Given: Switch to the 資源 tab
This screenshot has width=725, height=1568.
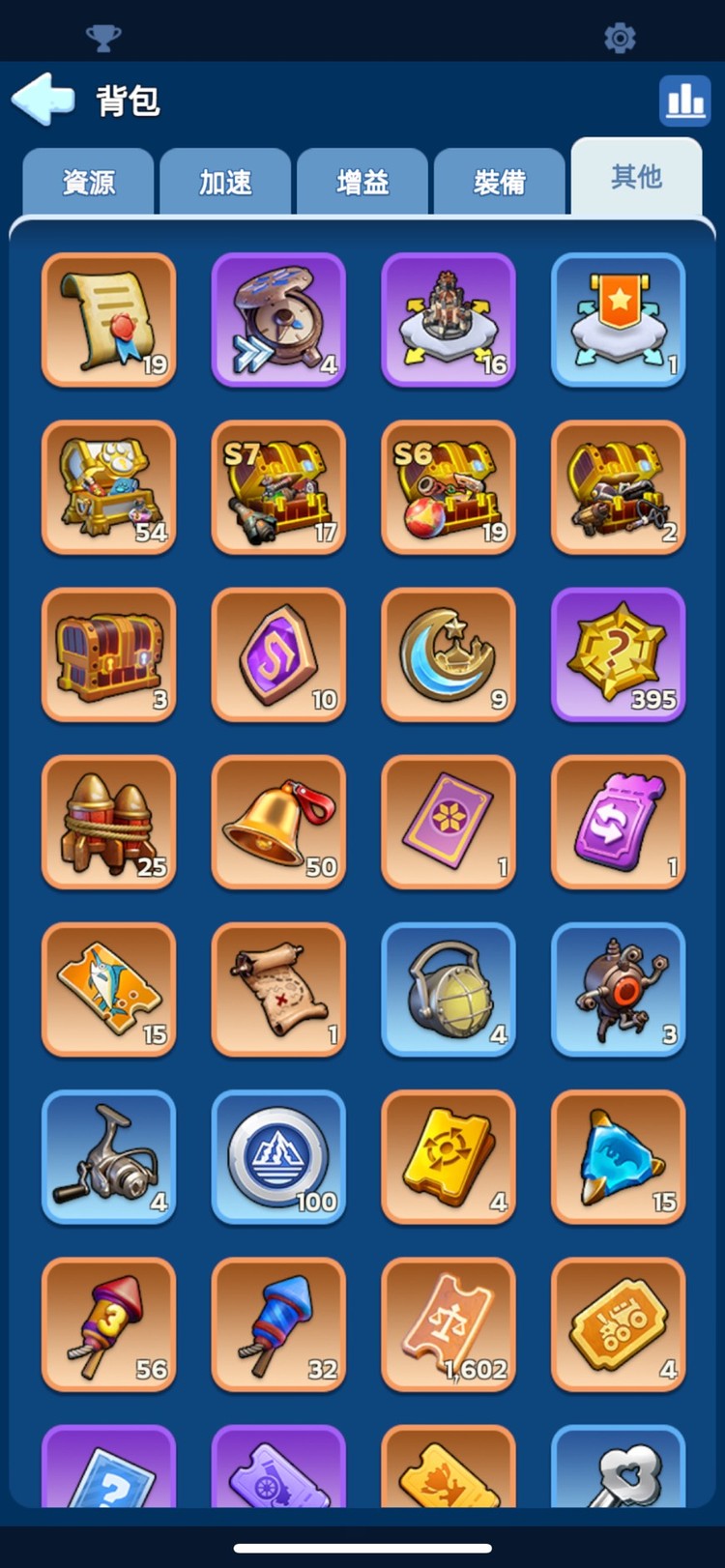Looking at the screenshot, I should [89, 182].
